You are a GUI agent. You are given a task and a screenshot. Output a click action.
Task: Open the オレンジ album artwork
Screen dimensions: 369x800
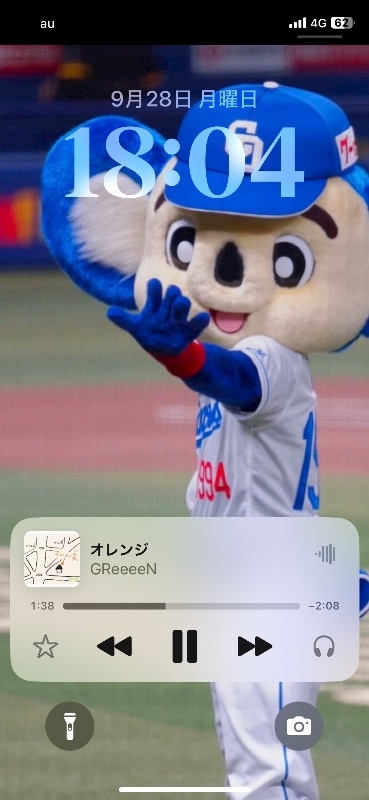pyautogui.click(x=52, y=559)
